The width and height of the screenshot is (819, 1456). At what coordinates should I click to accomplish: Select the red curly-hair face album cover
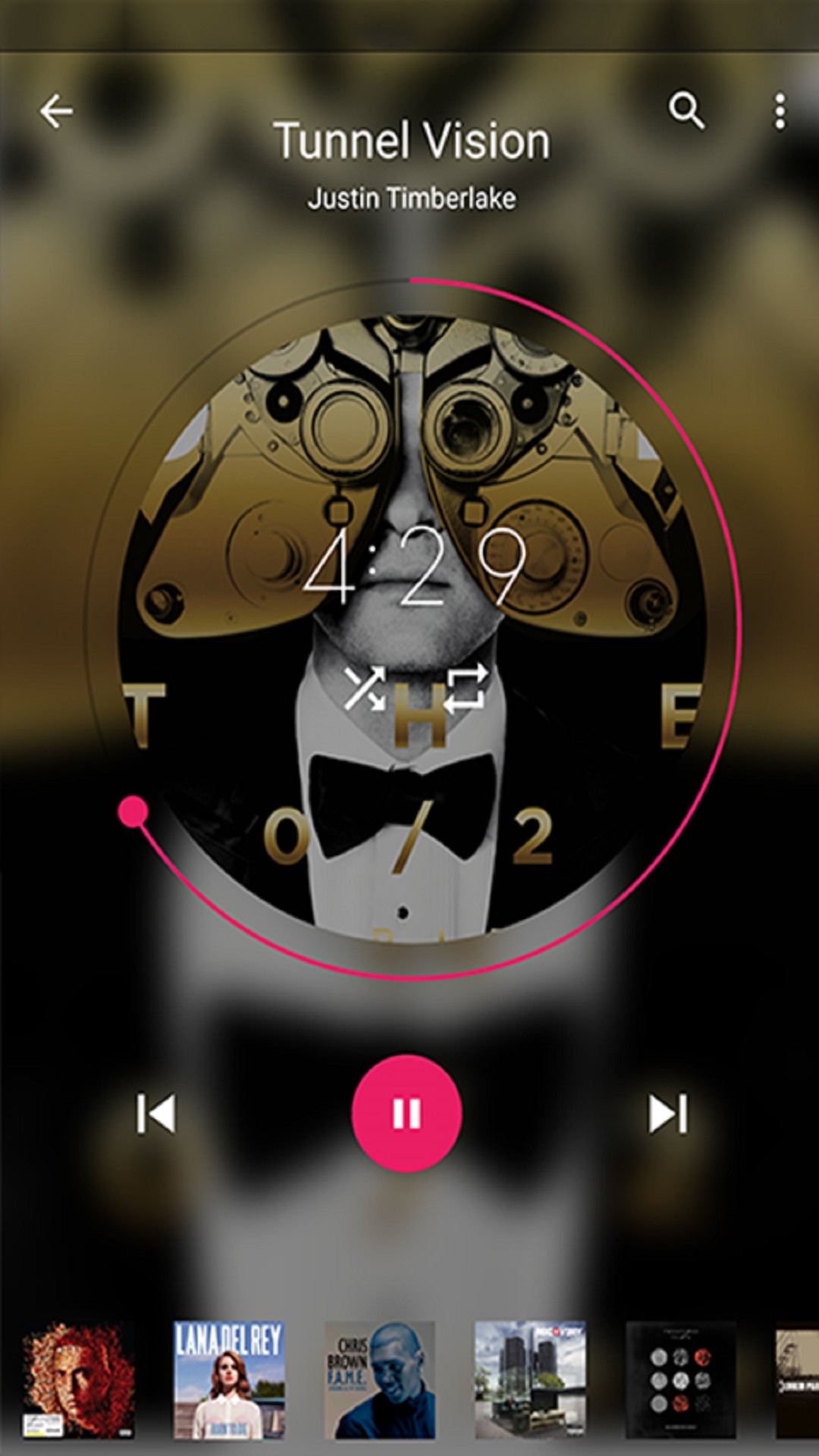(x=78, y=1379)
